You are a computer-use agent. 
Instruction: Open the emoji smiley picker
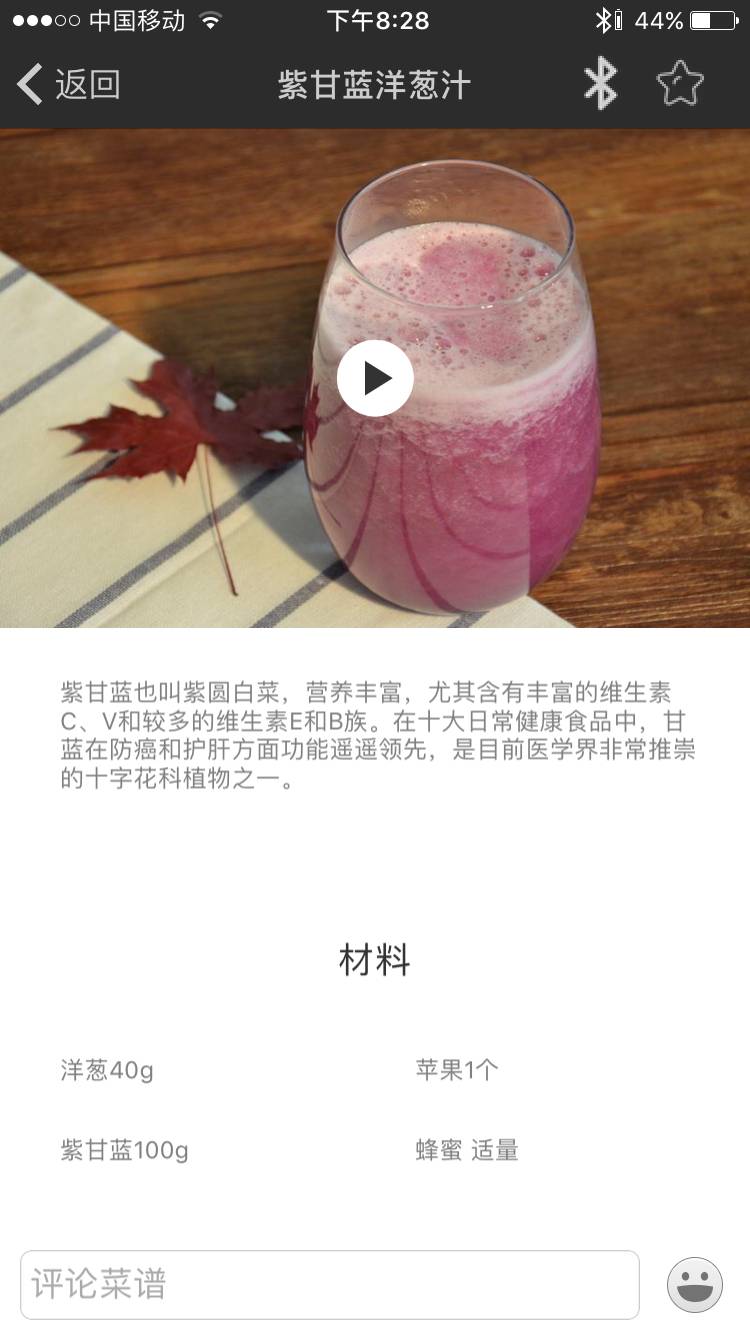tap(695, 1285)
